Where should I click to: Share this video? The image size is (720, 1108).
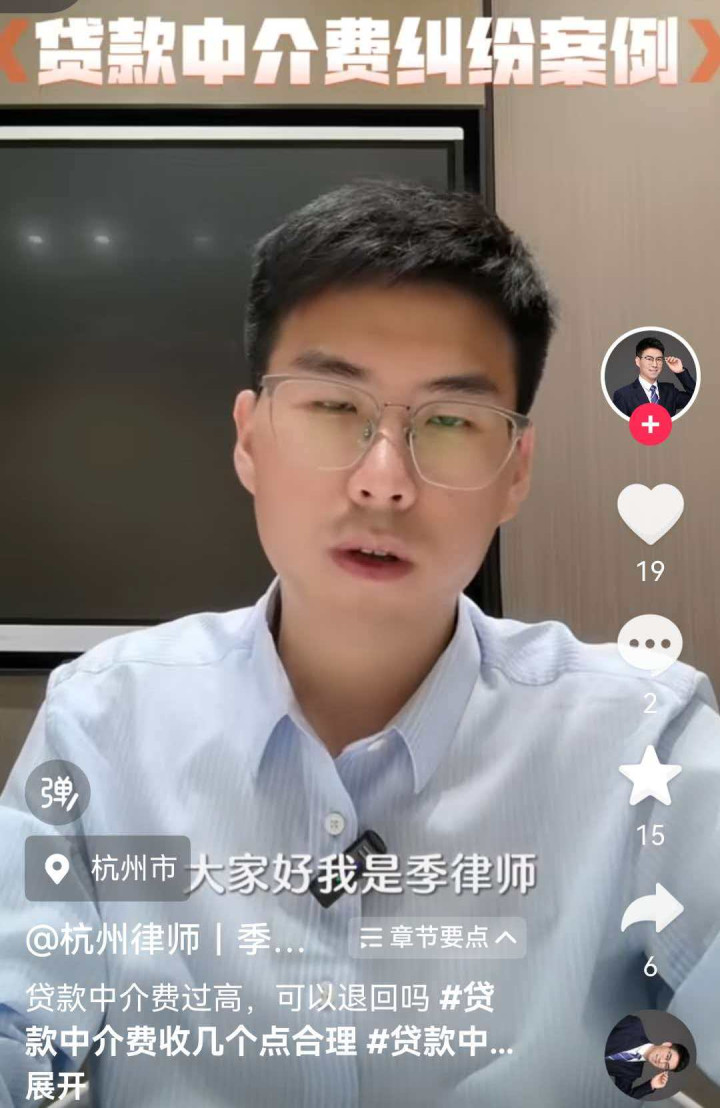[650, 911]
